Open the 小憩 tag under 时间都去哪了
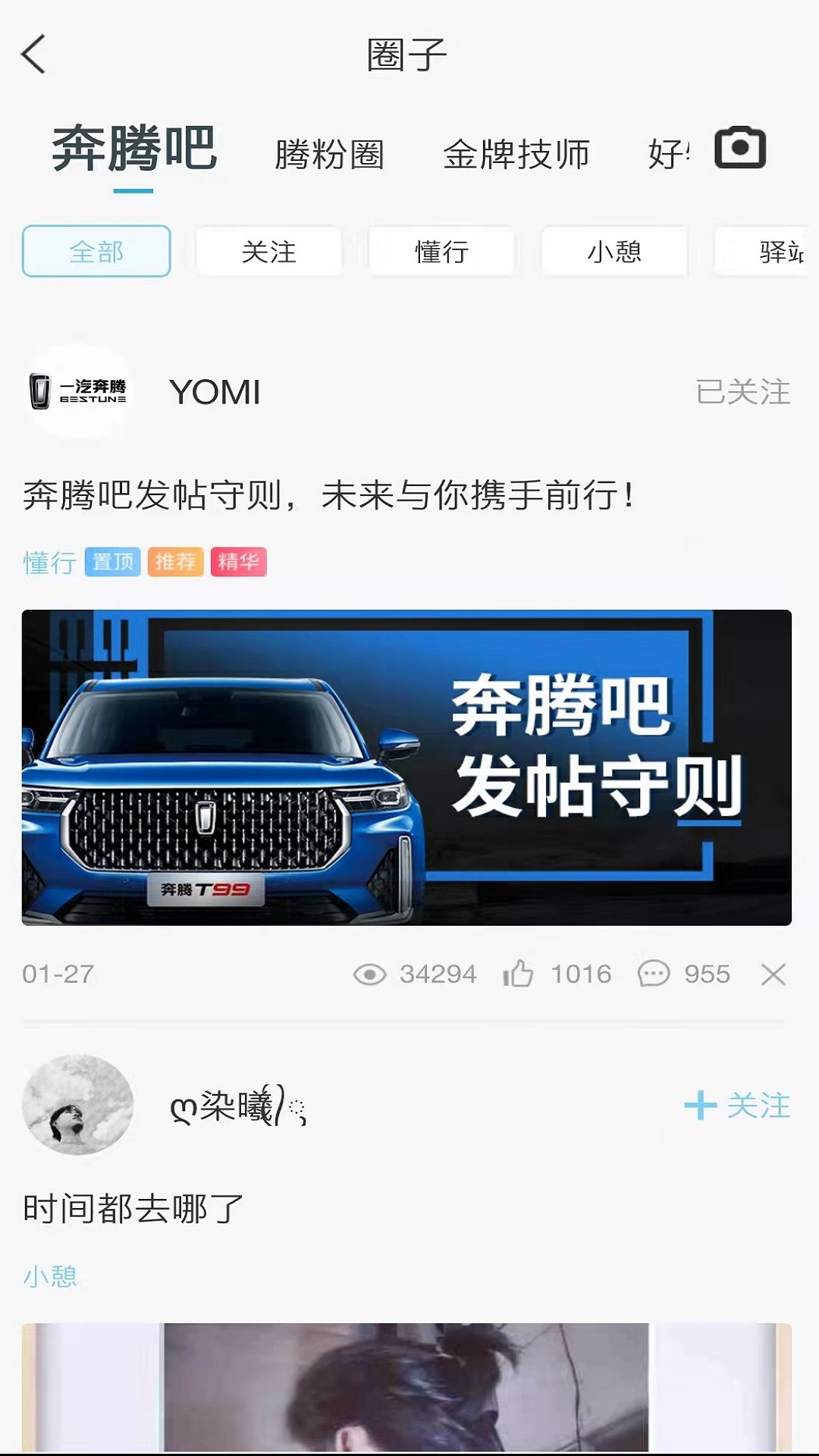 pyautogui.click(x=50, y=1277)
